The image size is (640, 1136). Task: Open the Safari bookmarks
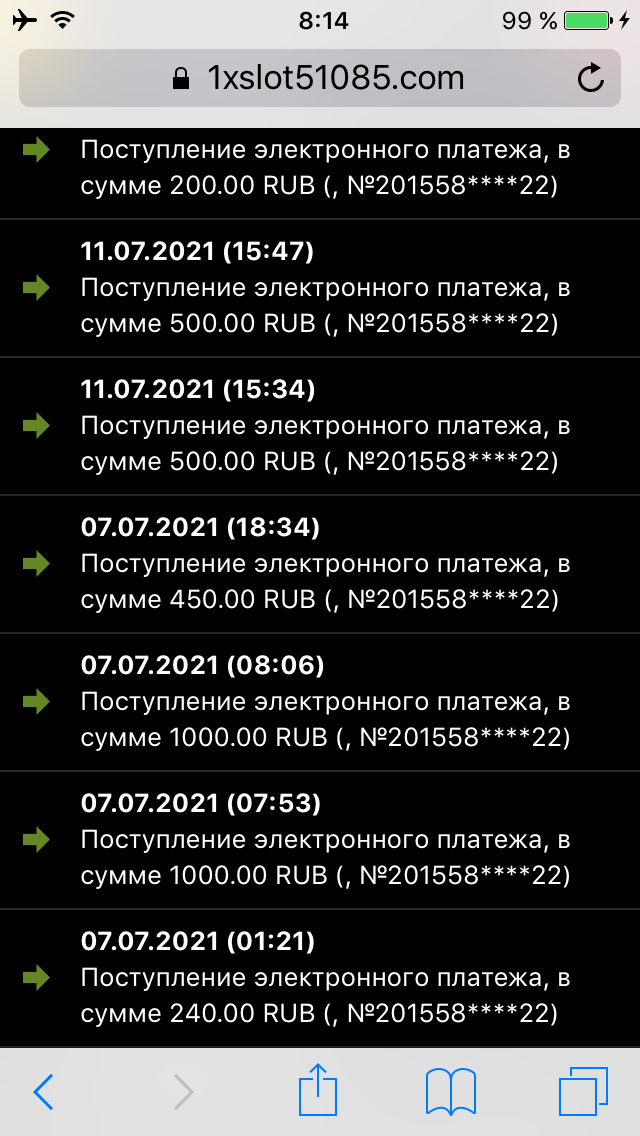point(450,1091)
